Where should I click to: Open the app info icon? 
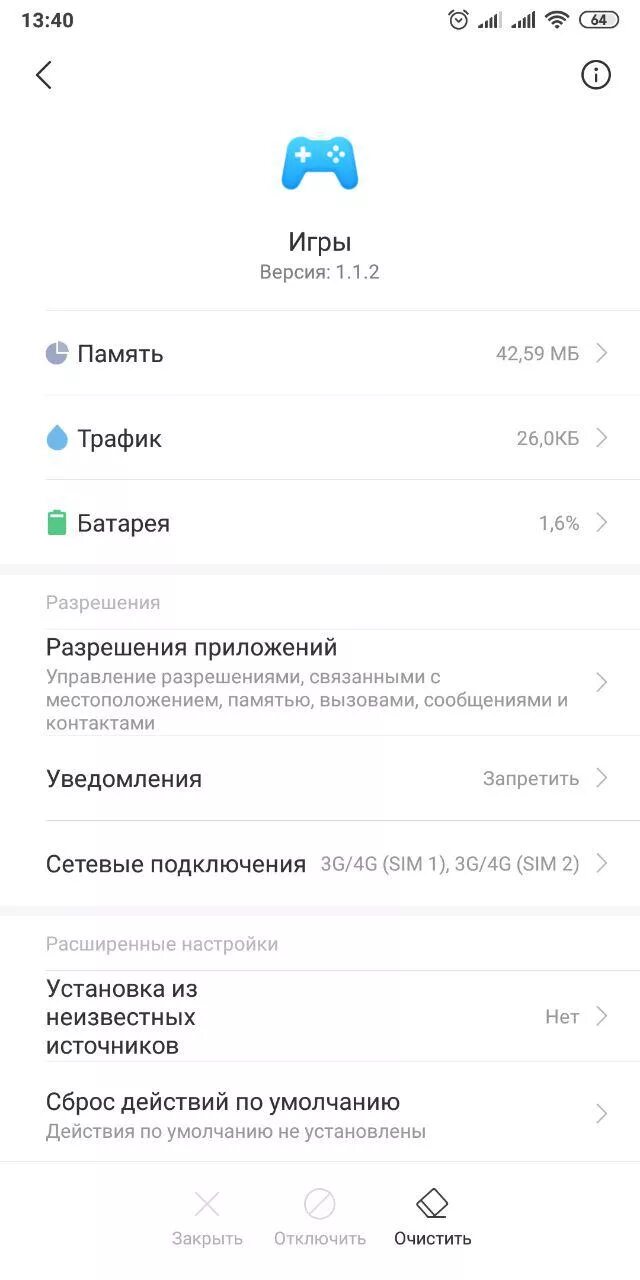coord(596,75)
